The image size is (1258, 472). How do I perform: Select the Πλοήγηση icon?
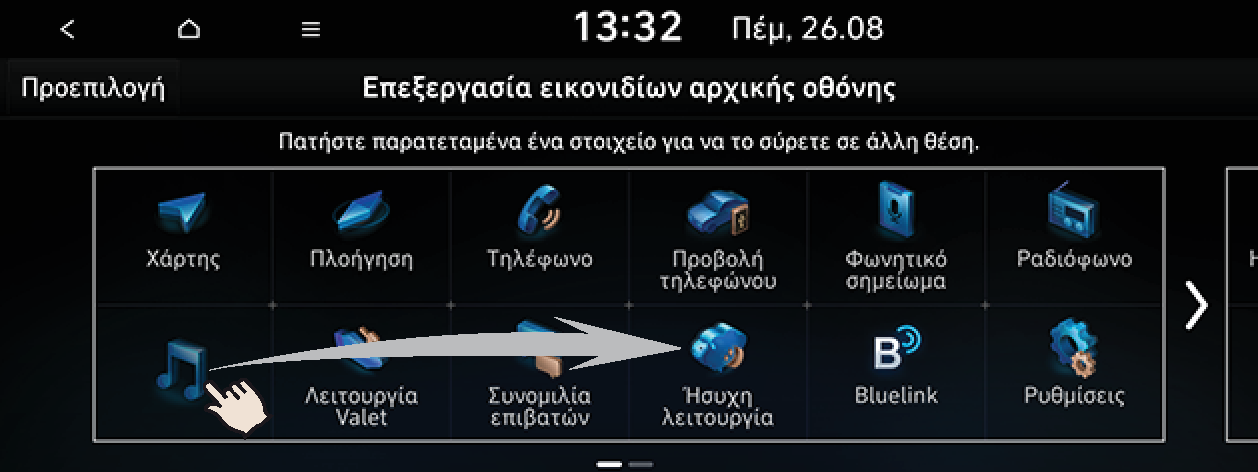click(x=361, y=233)
